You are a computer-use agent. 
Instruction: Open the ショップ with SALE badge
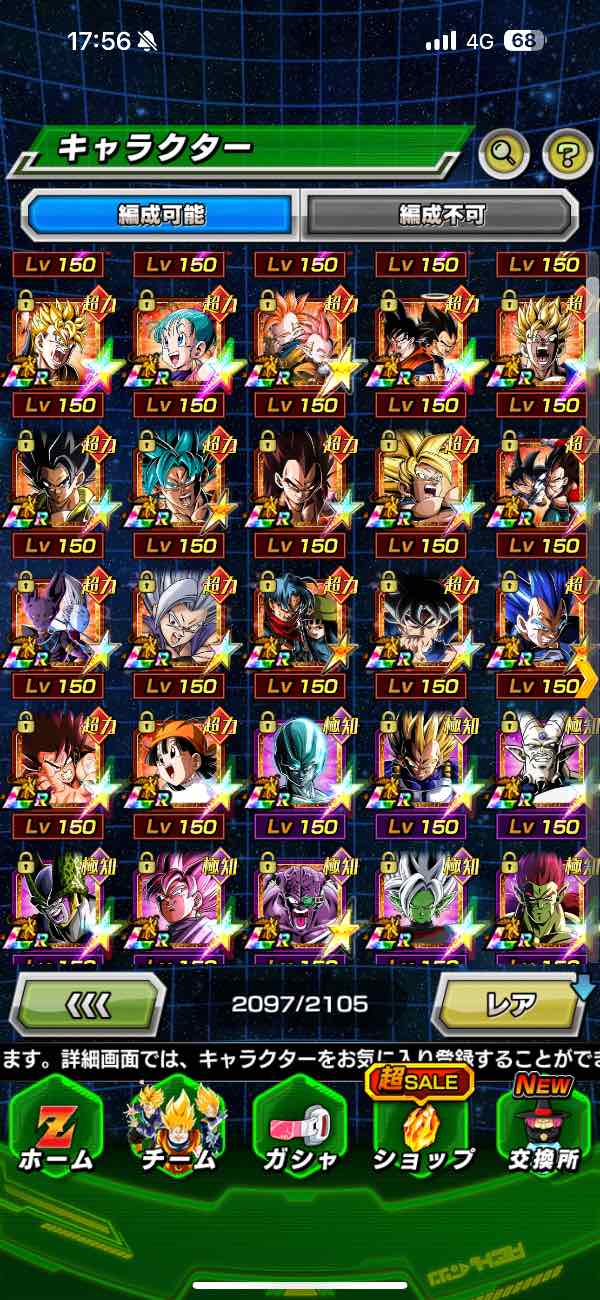pos(421,1128)
